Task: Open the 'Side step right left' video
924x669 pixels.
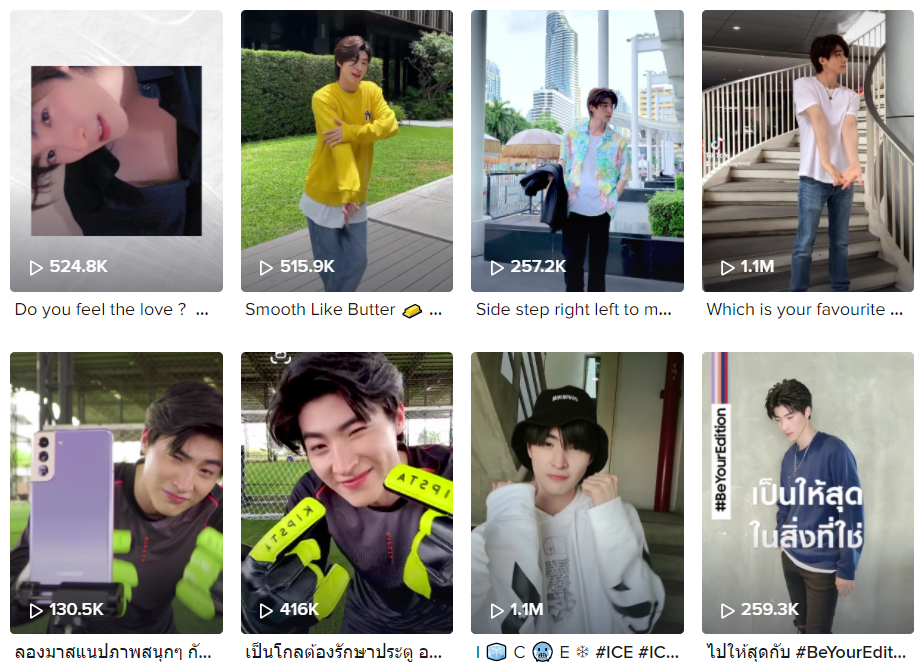Action: [577, 151]
